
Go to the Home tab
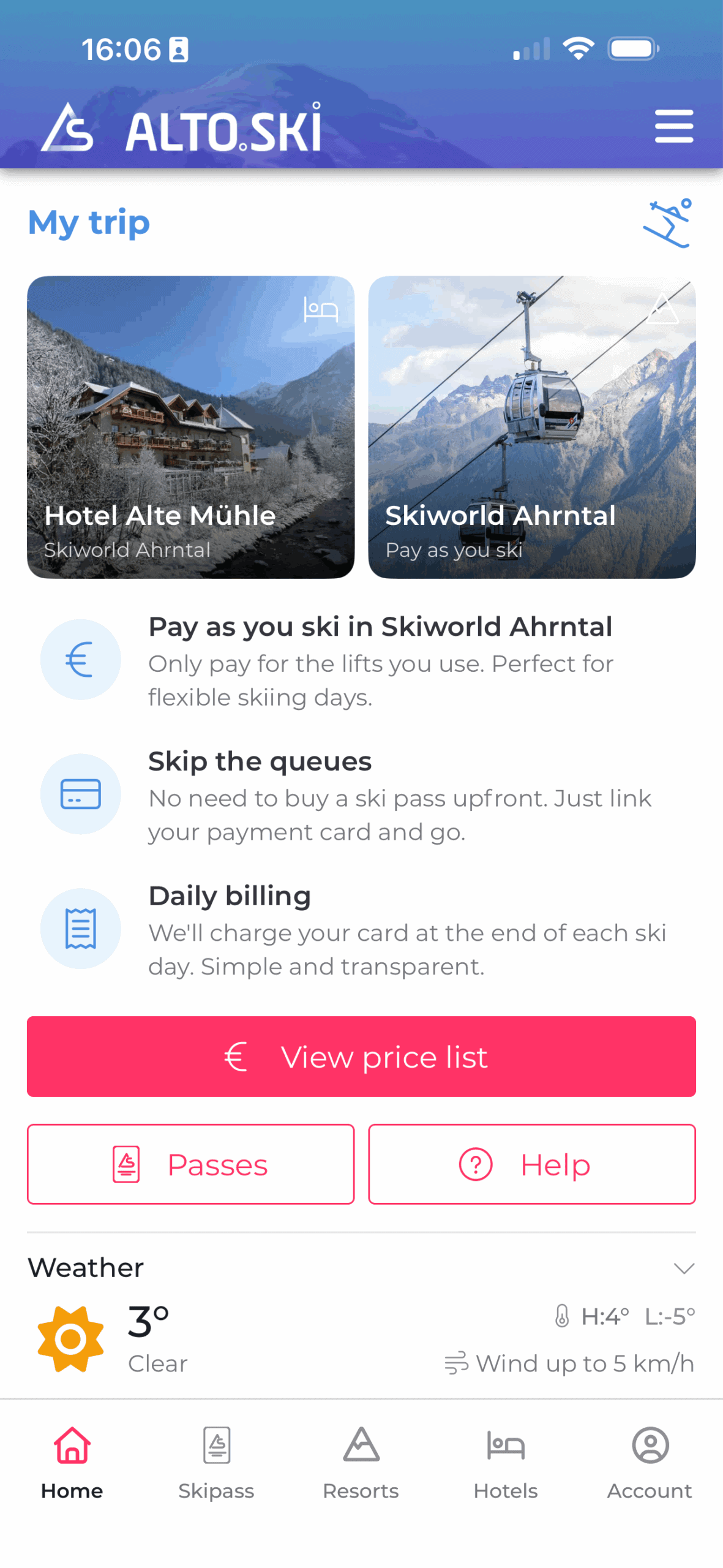(72, 1461)
